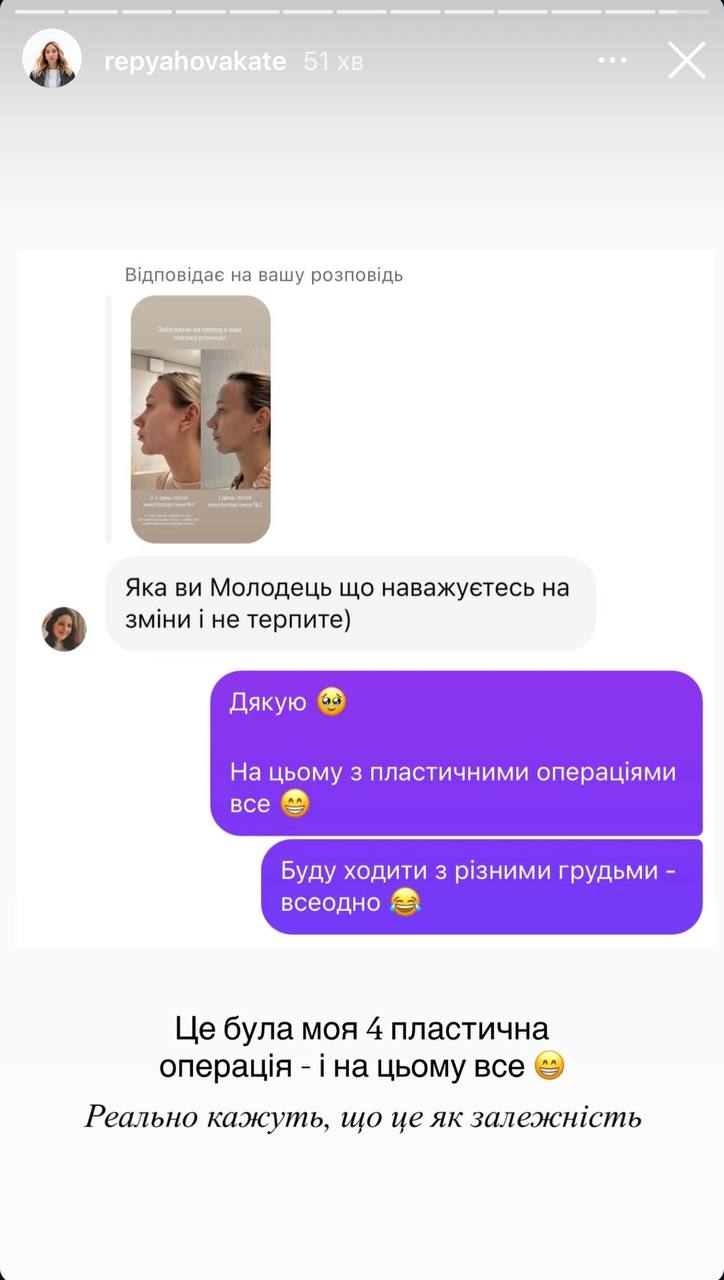Open the three-dot story options menu

pyautogui.click(x=612, y=61)
